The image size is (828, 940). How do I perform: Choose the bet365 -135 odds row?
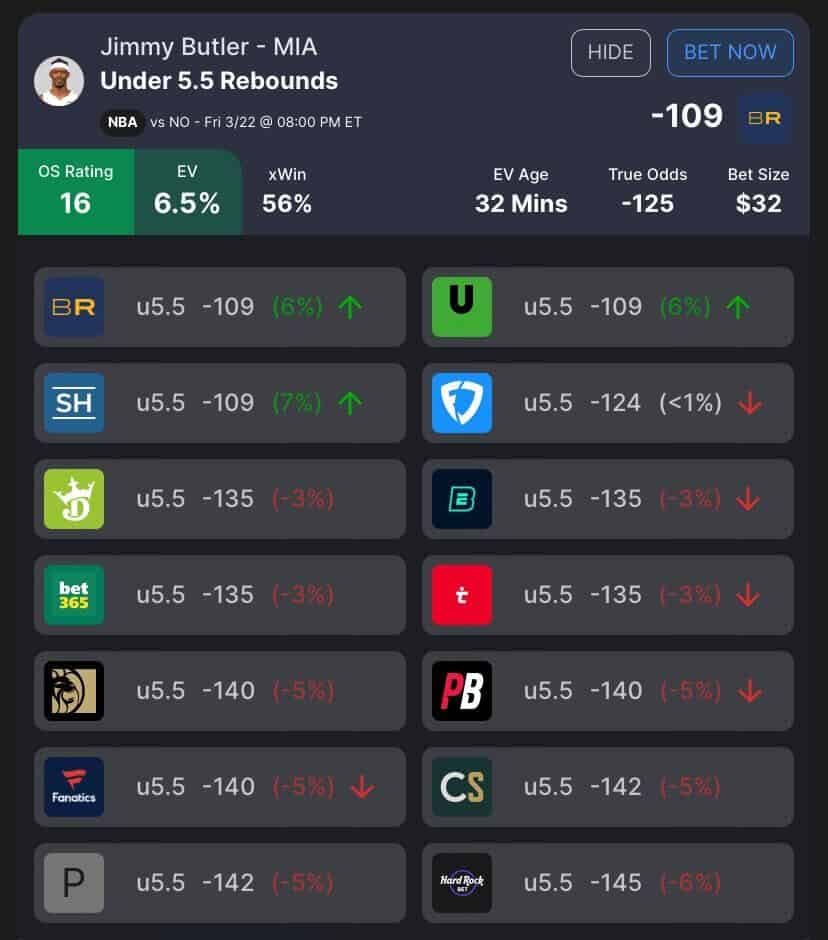point(219,594)
